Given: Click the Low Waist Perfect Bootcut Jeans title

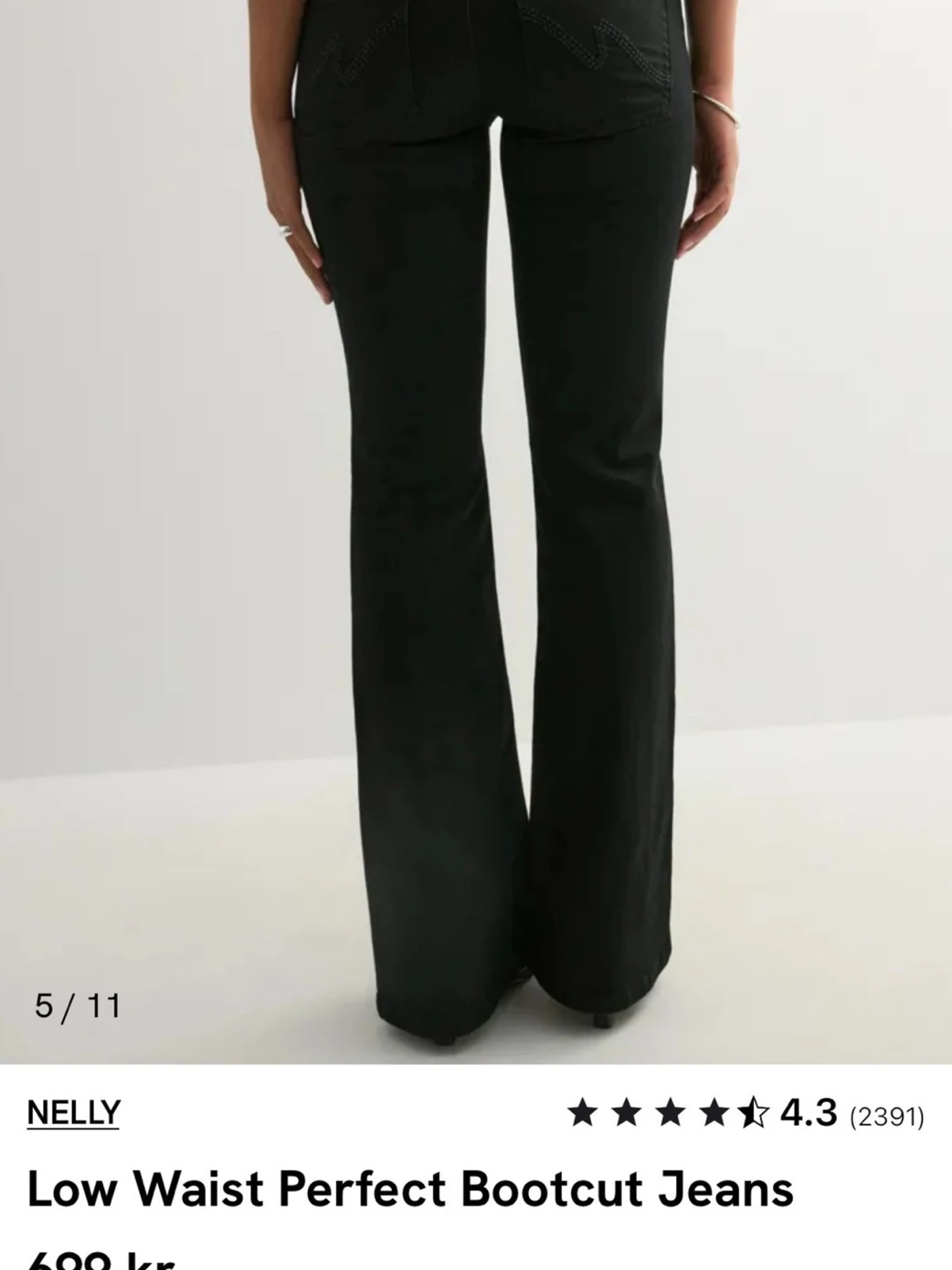Looking at the screenshot, I should (410, 1190).
